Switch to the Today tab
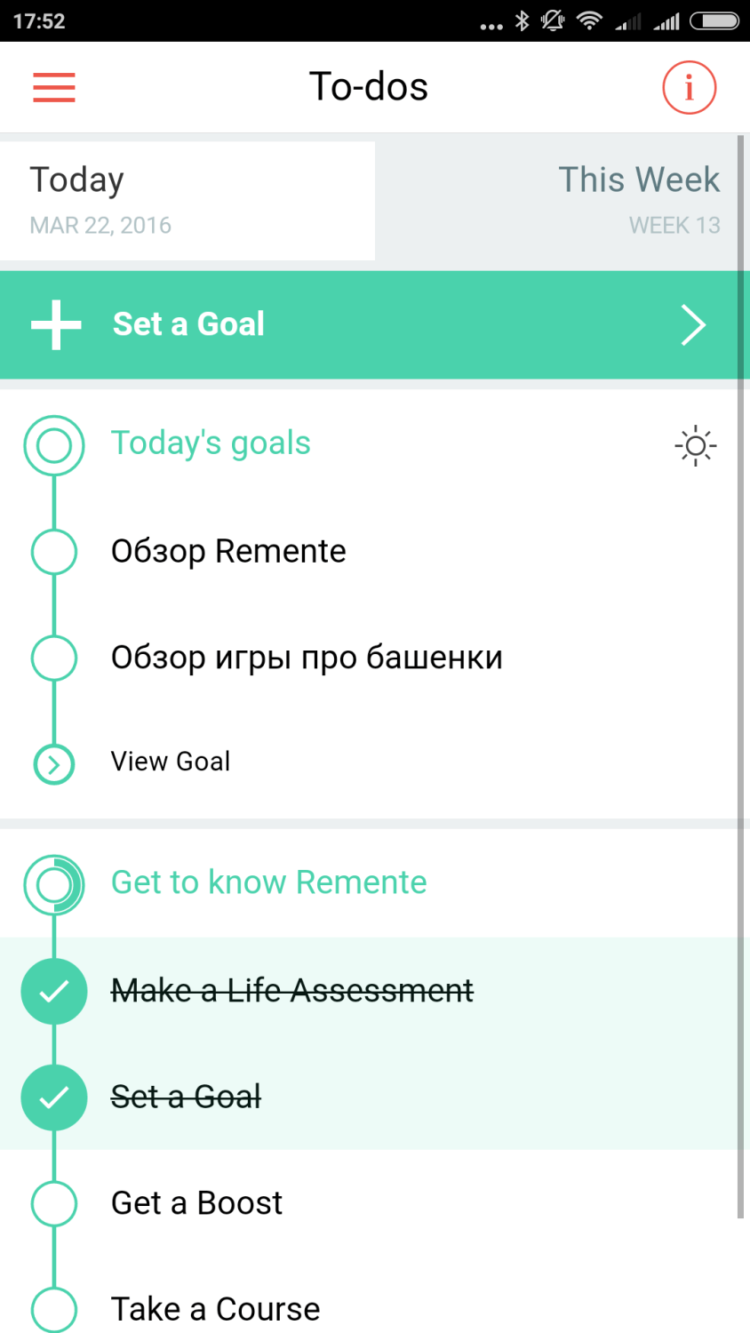The width and height of the screenshot is (750, 1333). pyautogui.click(x=188, y=201)
